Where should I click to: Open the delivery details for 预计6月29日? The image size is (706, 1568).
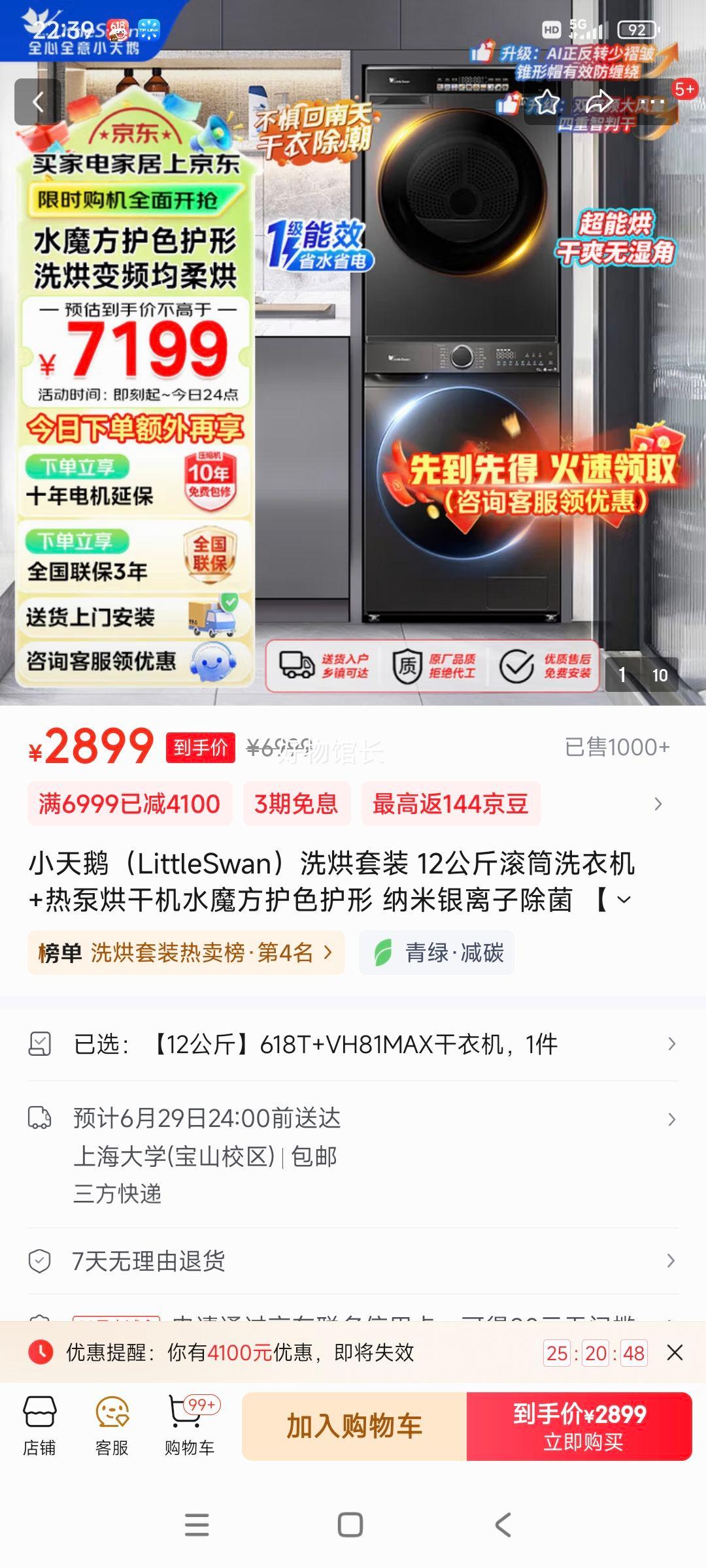[353, 1119]
